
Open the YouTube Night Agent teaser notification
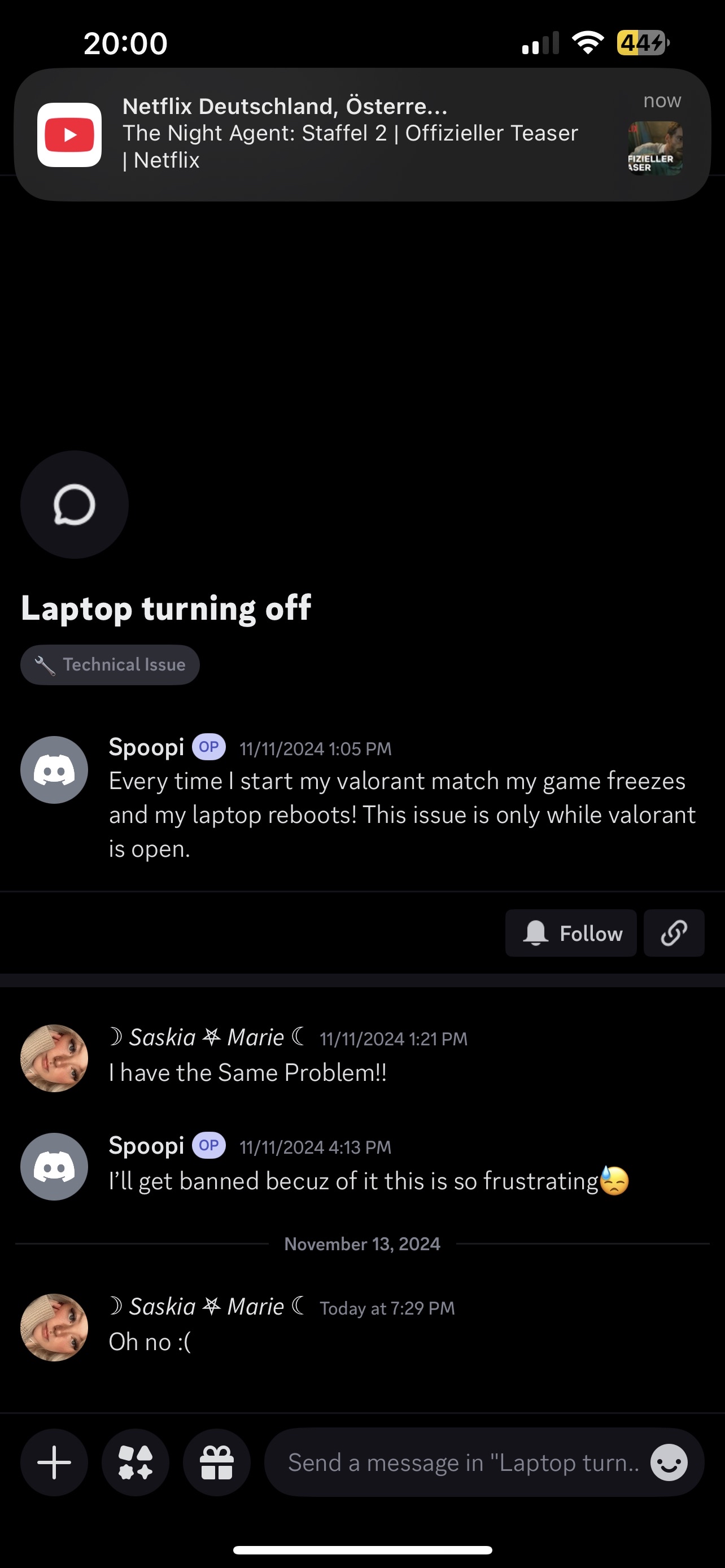click(362, 134)
